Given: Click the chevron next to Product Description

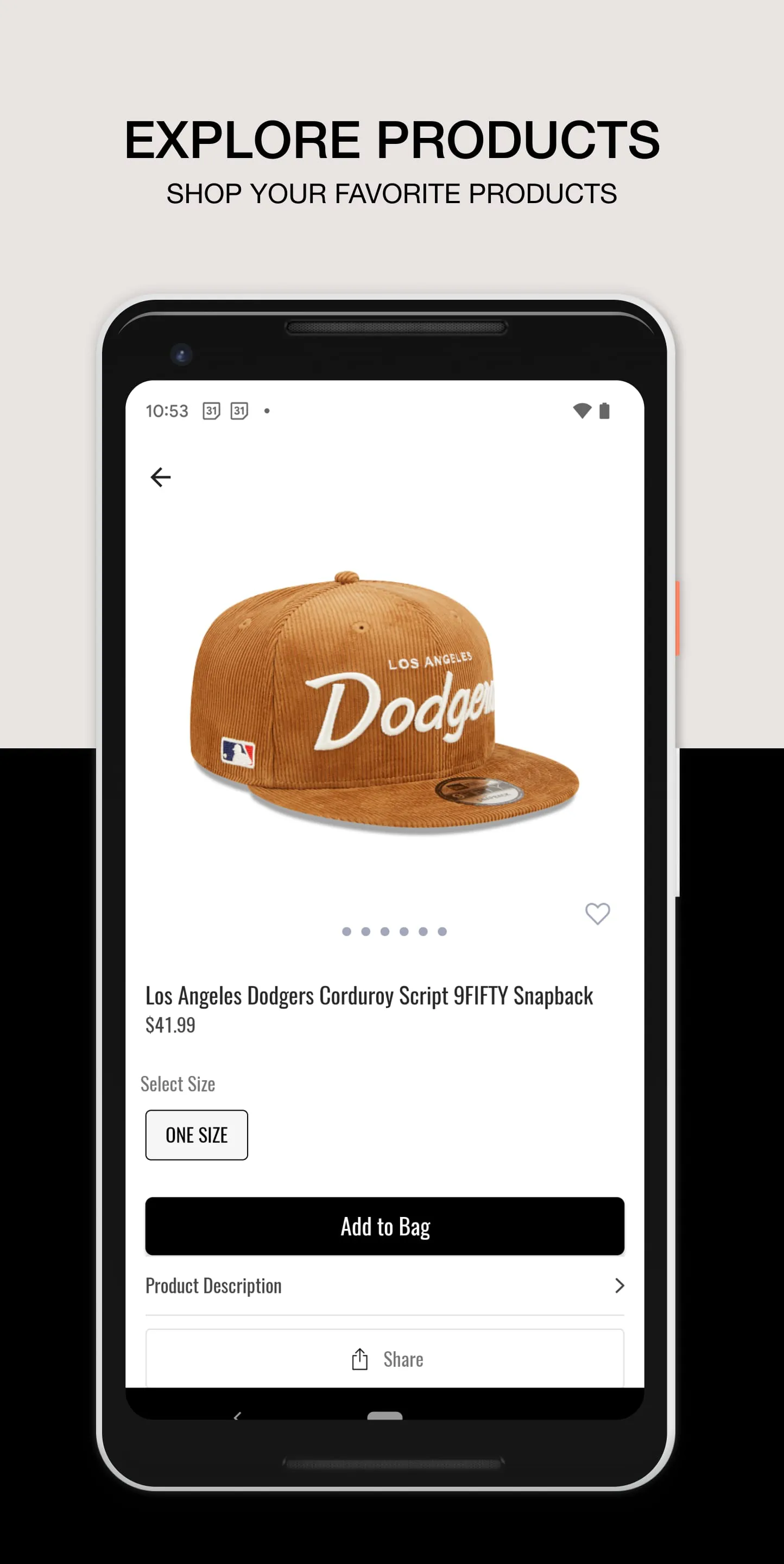Looking at the screenshot, I should (x=619, y=1285).
